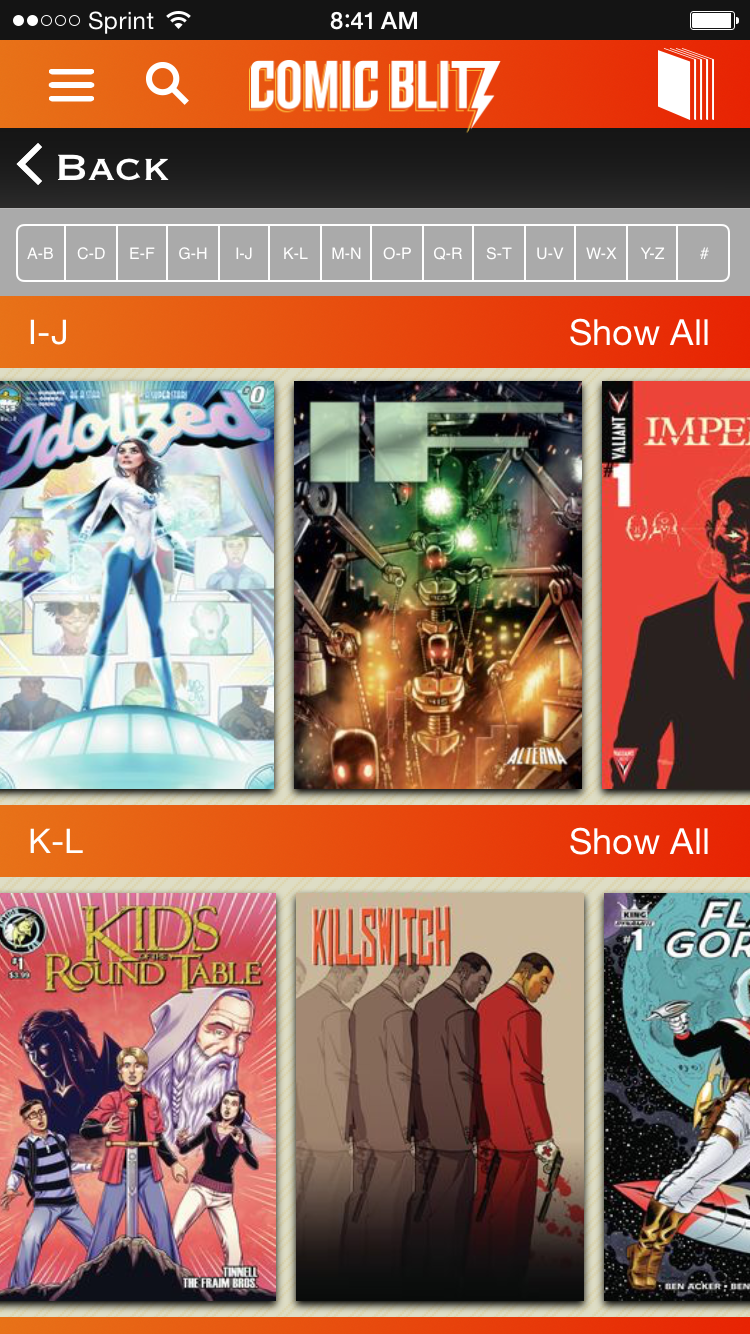Image resolution: width=750 pixels, height=1334 pixels.
Task: Open the IF comic cover
Action: pyautogui.click(x=438, y=585)
